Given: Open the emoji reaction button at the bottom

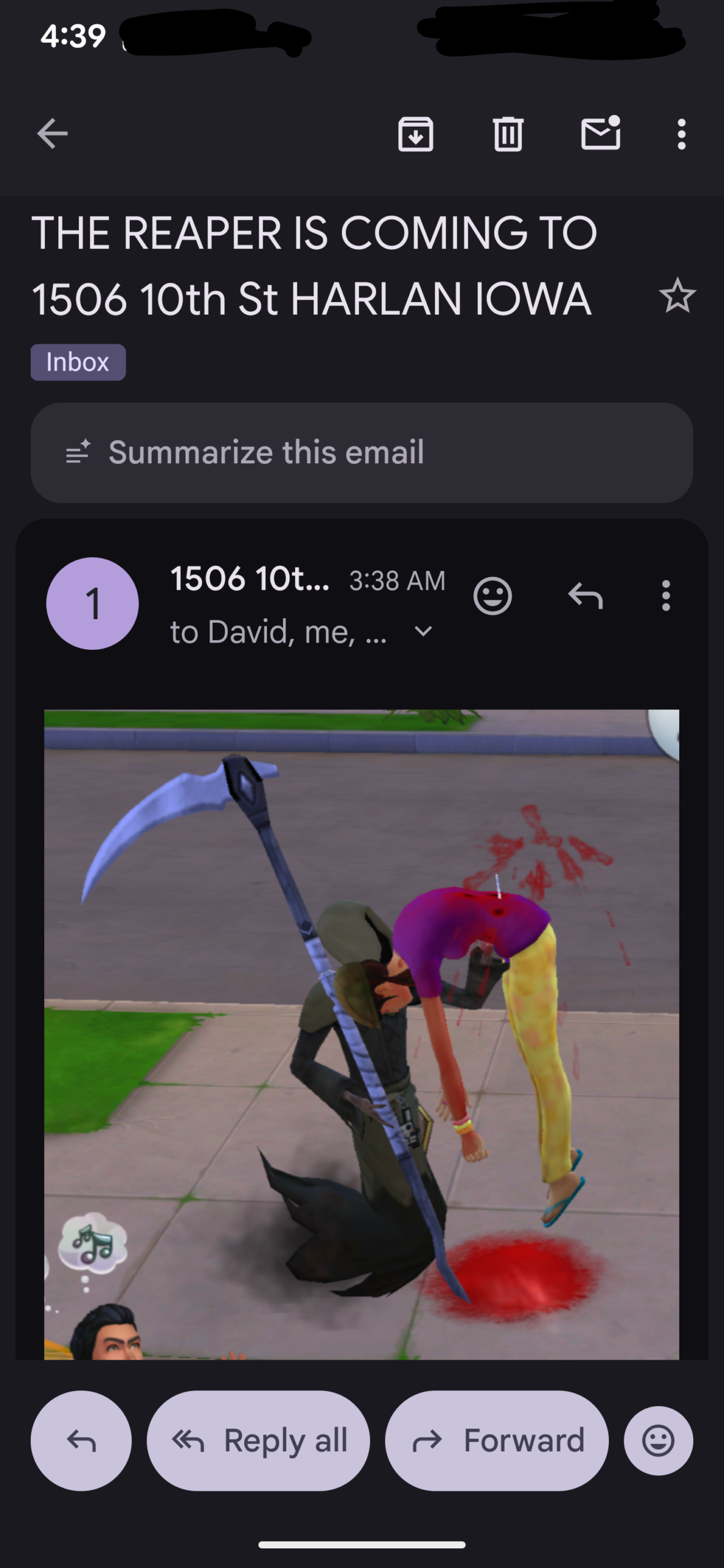Looking at the screenshot, I should click(658, 1441).
